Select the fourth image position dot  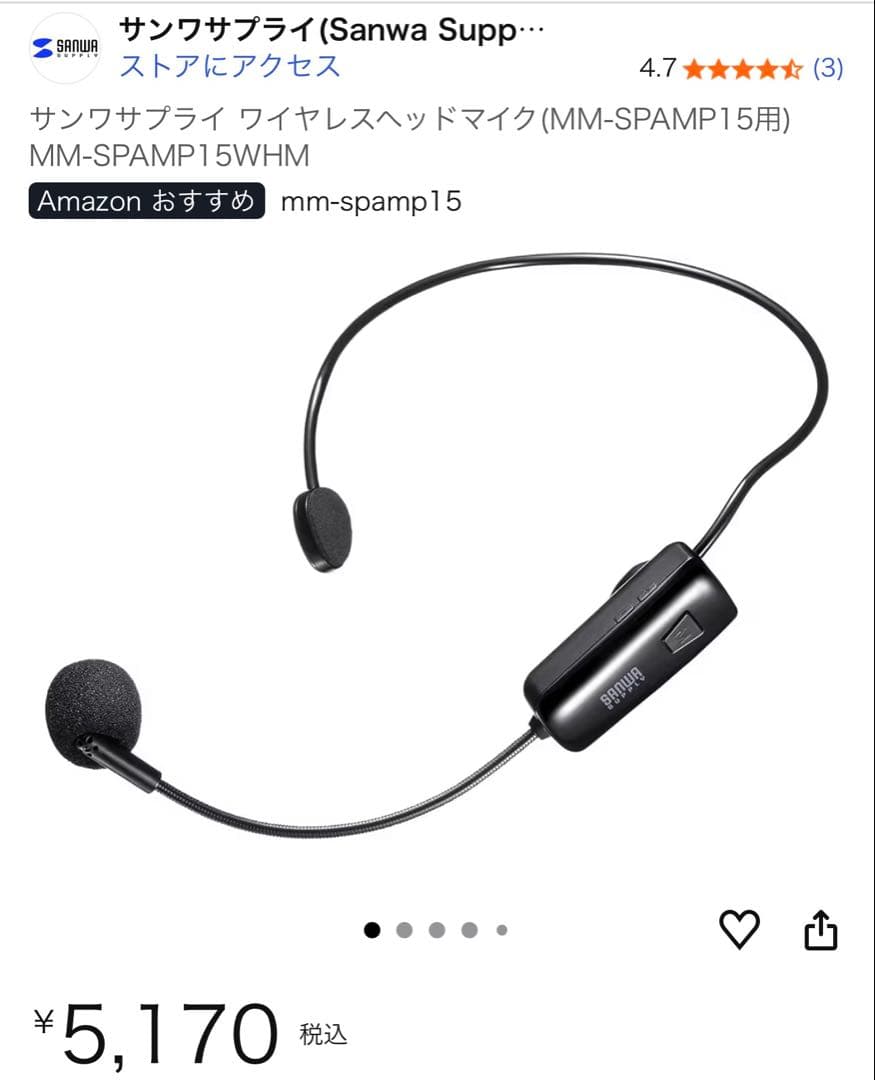468,929
